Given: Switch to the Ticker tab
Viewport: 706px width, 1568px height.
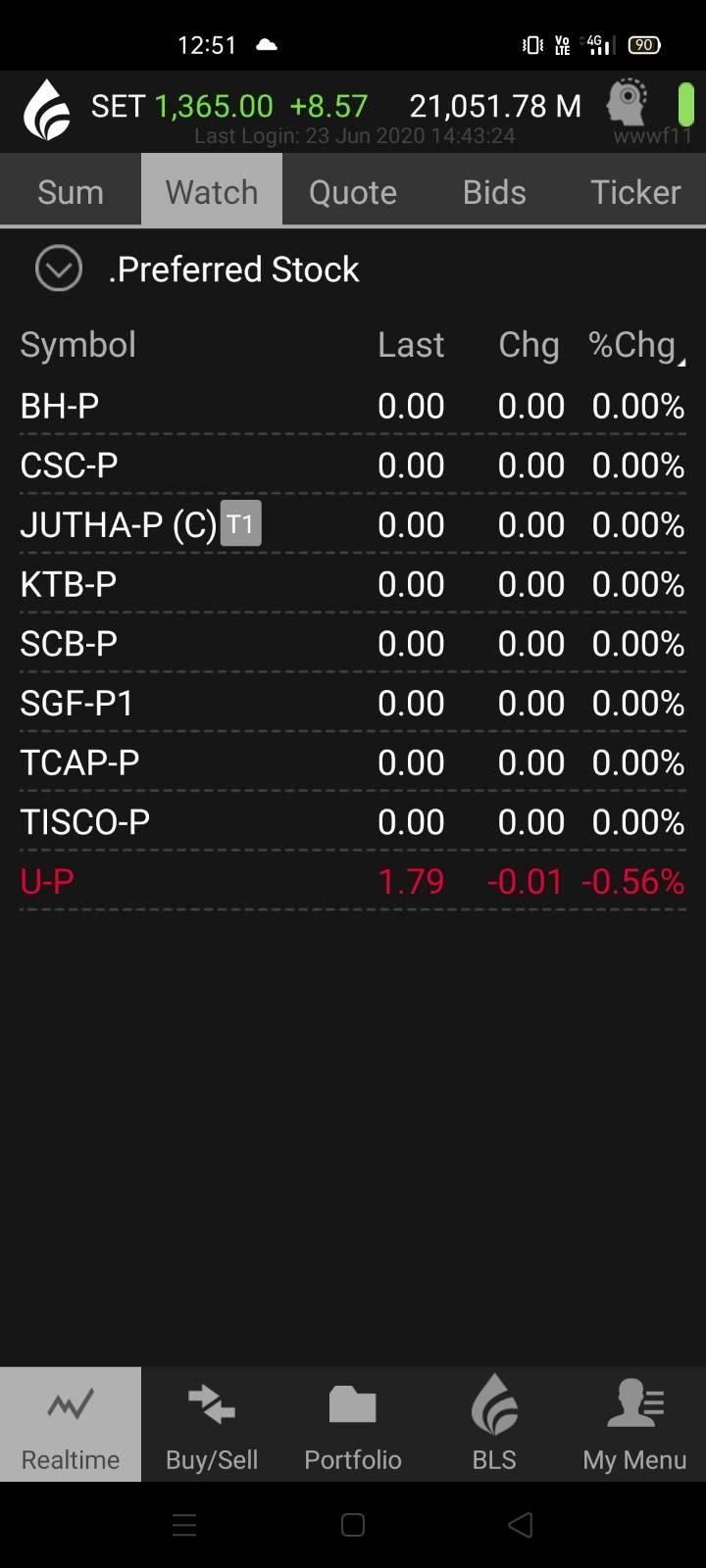Looking at the screenshot, I should tap(635, 192).
